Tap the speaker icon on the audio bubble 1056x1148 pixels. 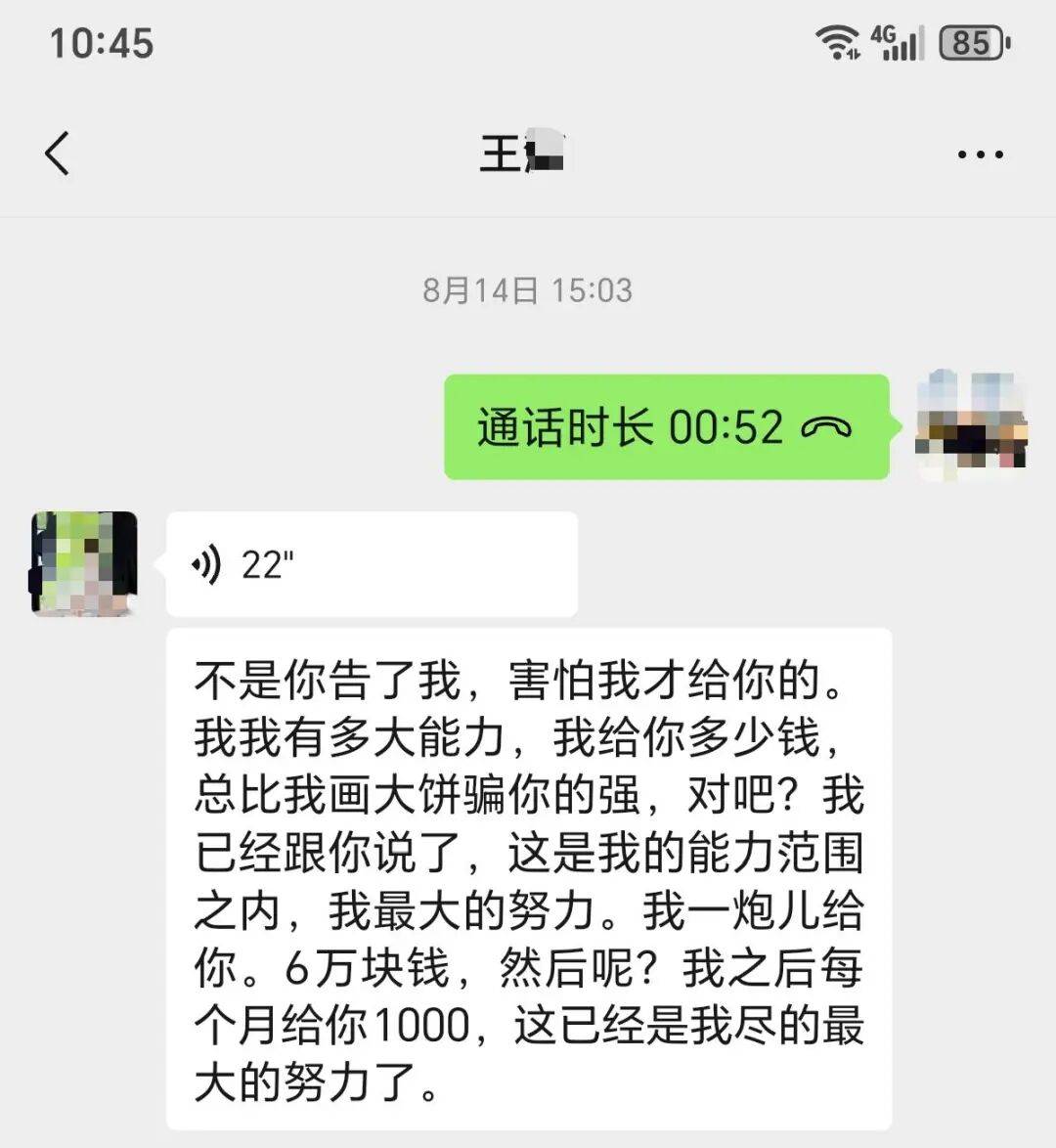click(206, 562)
